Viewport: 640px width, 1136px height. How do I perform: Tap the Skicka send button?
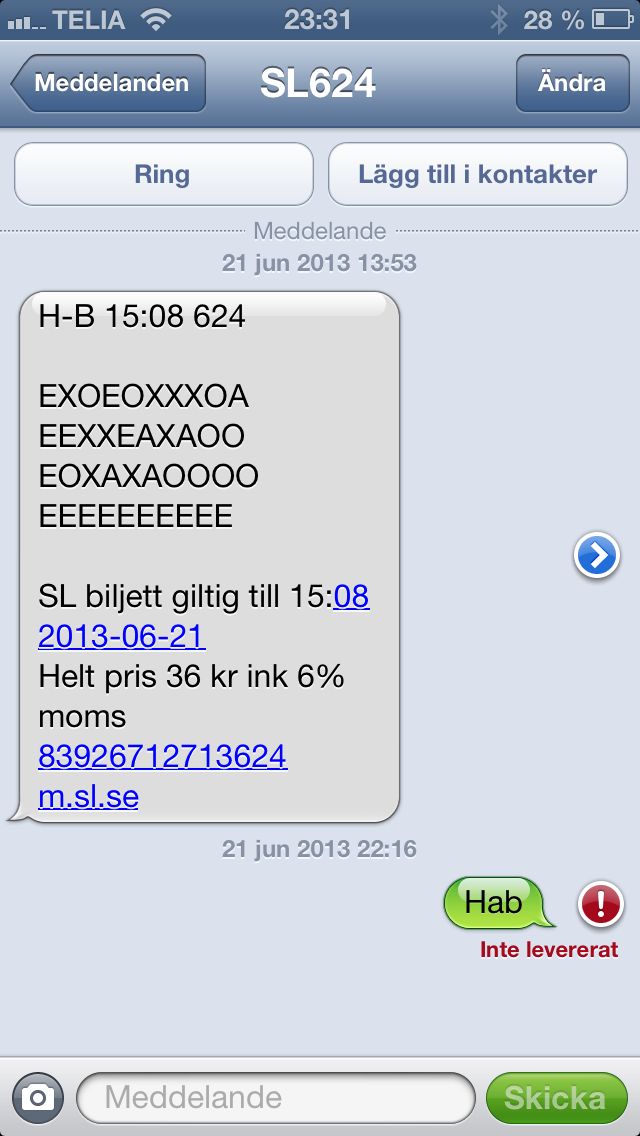tap(557, 1098)
